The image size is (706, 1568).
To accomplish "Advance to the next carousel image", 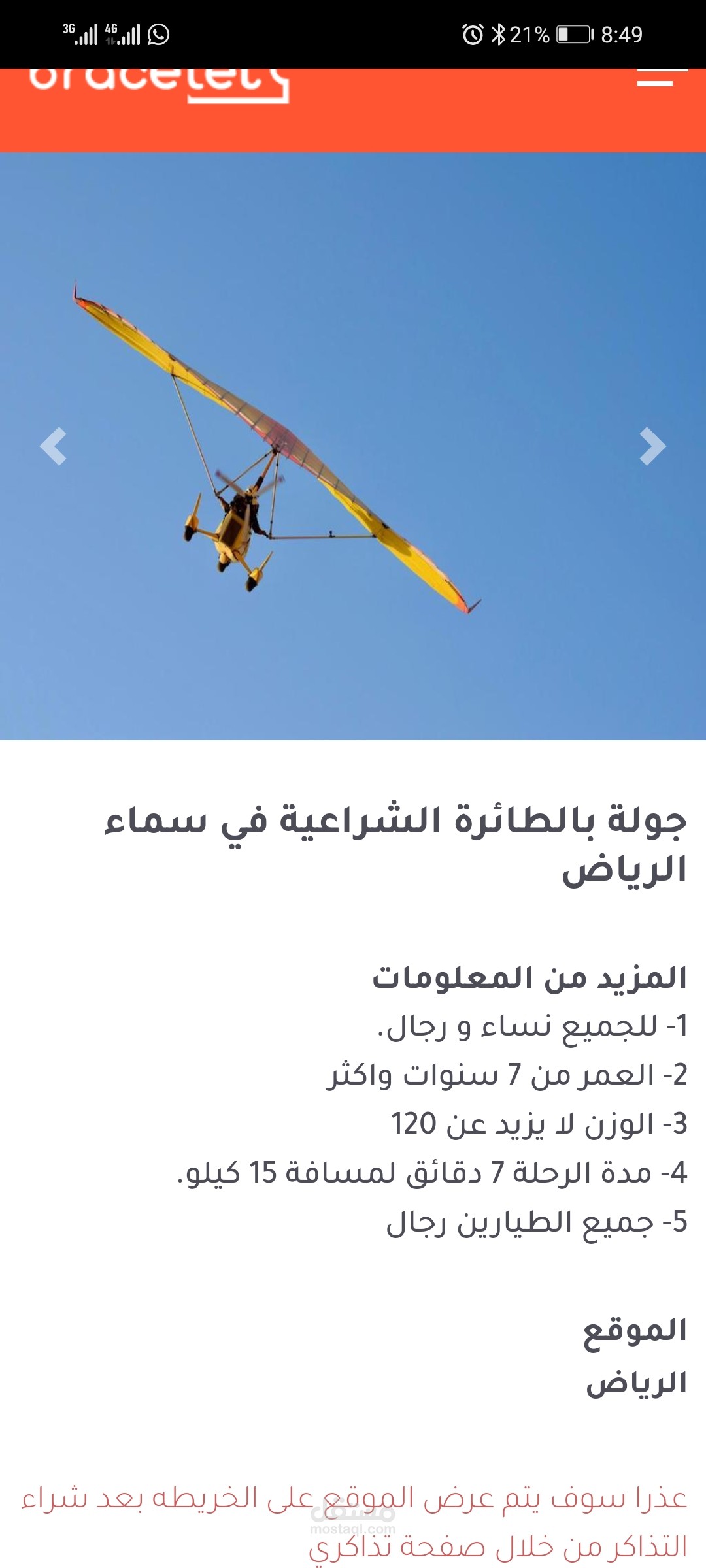I will pos(652,446).
